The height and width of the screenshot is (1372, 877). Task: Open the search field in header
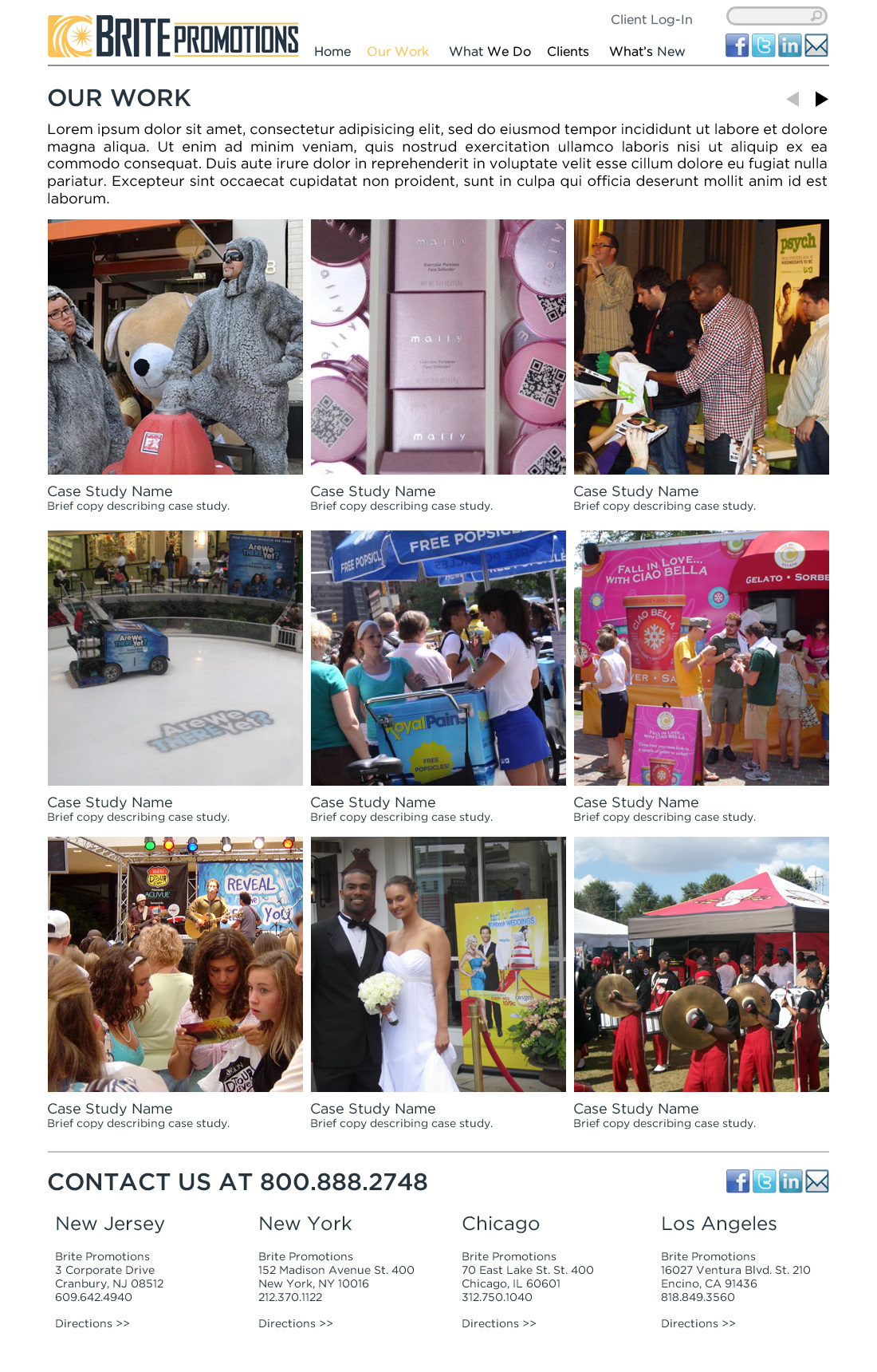click(770, 16)
